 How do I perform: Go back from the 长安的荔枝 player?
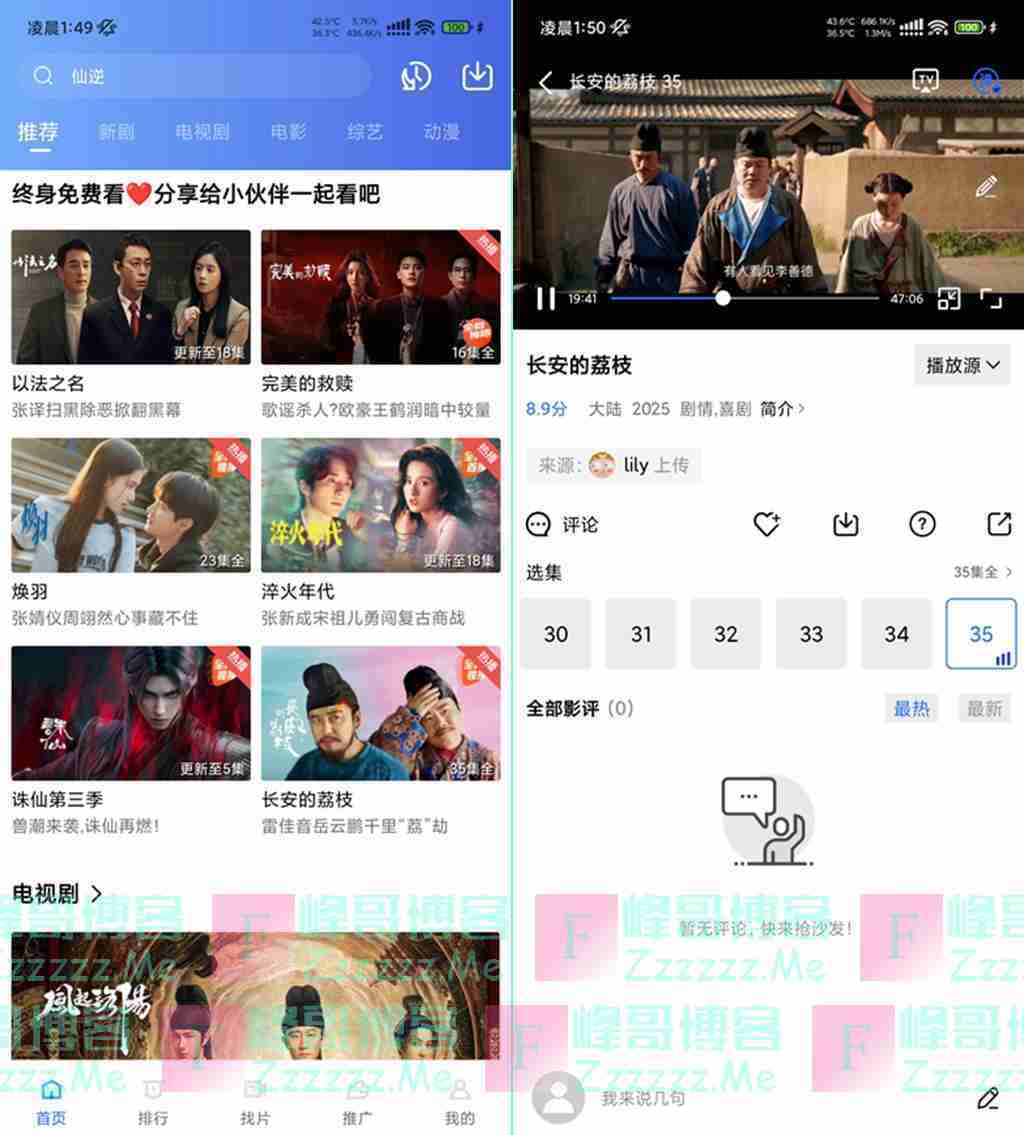[x=545, y=83]
